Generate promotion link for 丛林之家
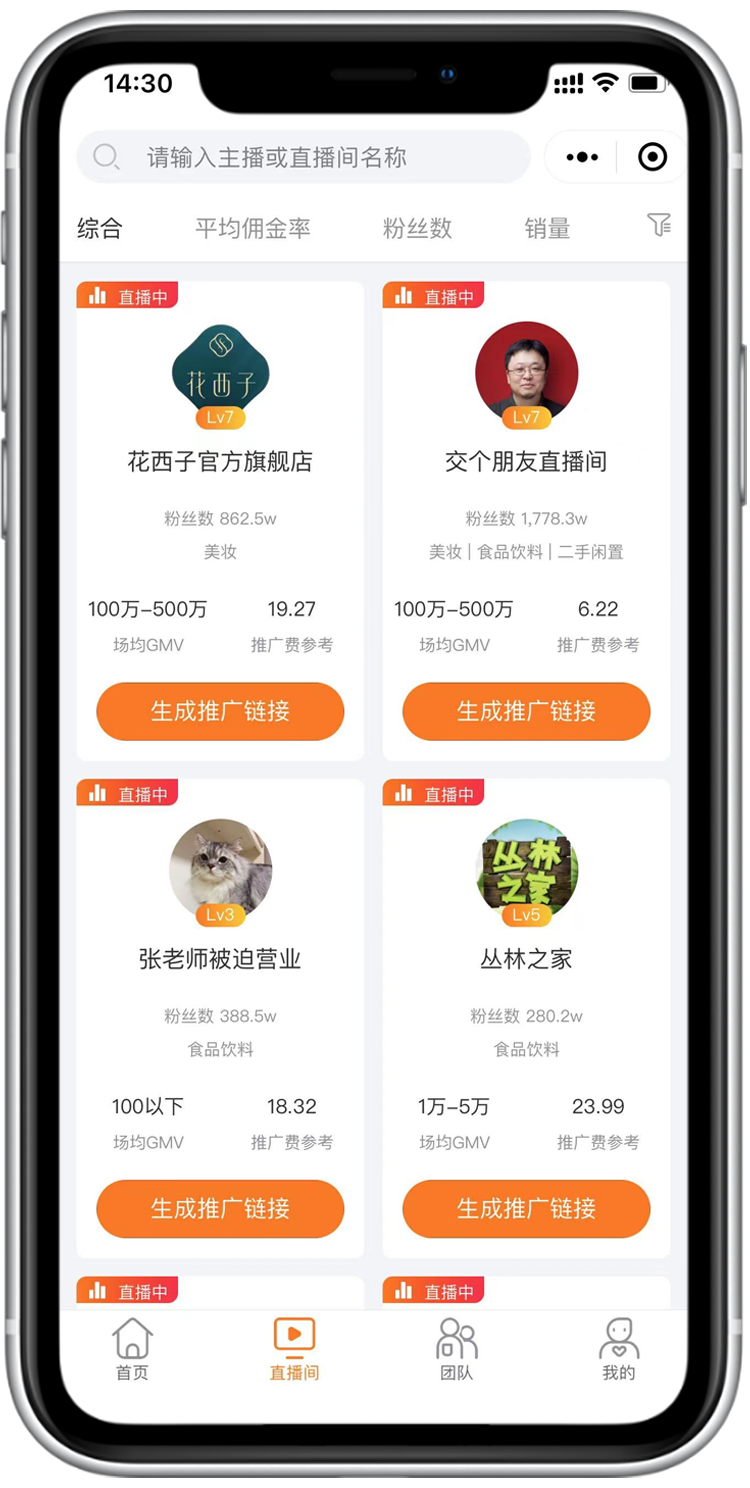This screenshot has width=750, height=1488. point(526,1208)
